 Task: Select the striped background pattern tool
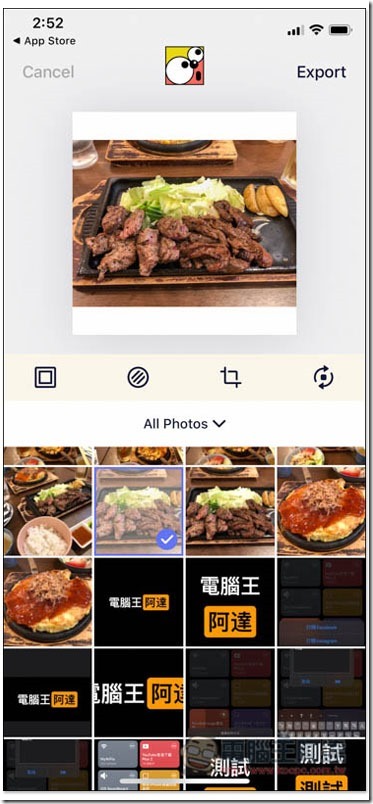(x=138, y=378)
